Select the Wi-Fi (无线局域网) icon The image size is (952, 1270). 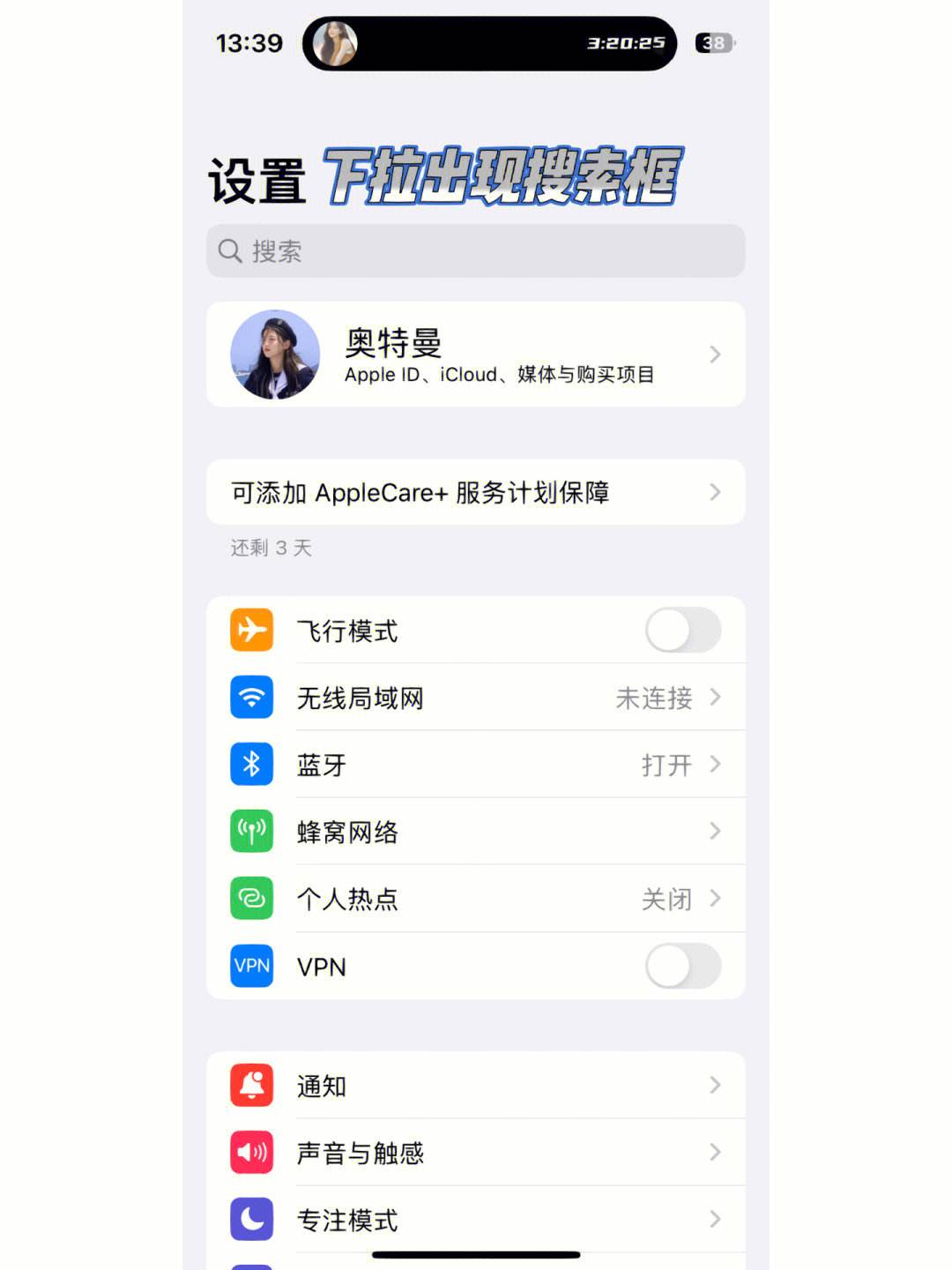coord(251,697)
